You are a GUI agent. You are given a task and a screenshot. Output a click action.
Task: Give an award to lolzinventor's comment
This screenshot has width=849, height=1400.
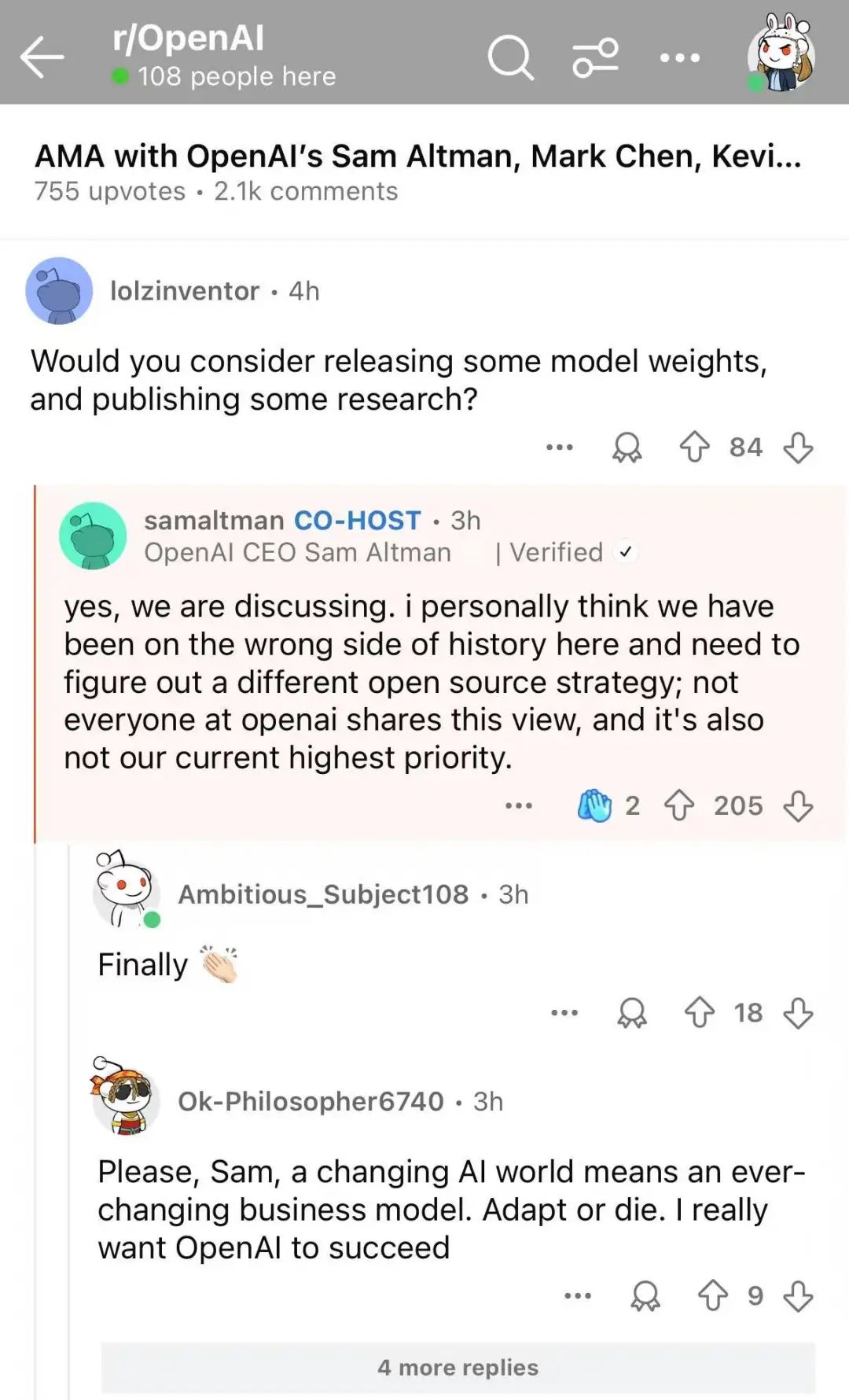tap(627, 448)
